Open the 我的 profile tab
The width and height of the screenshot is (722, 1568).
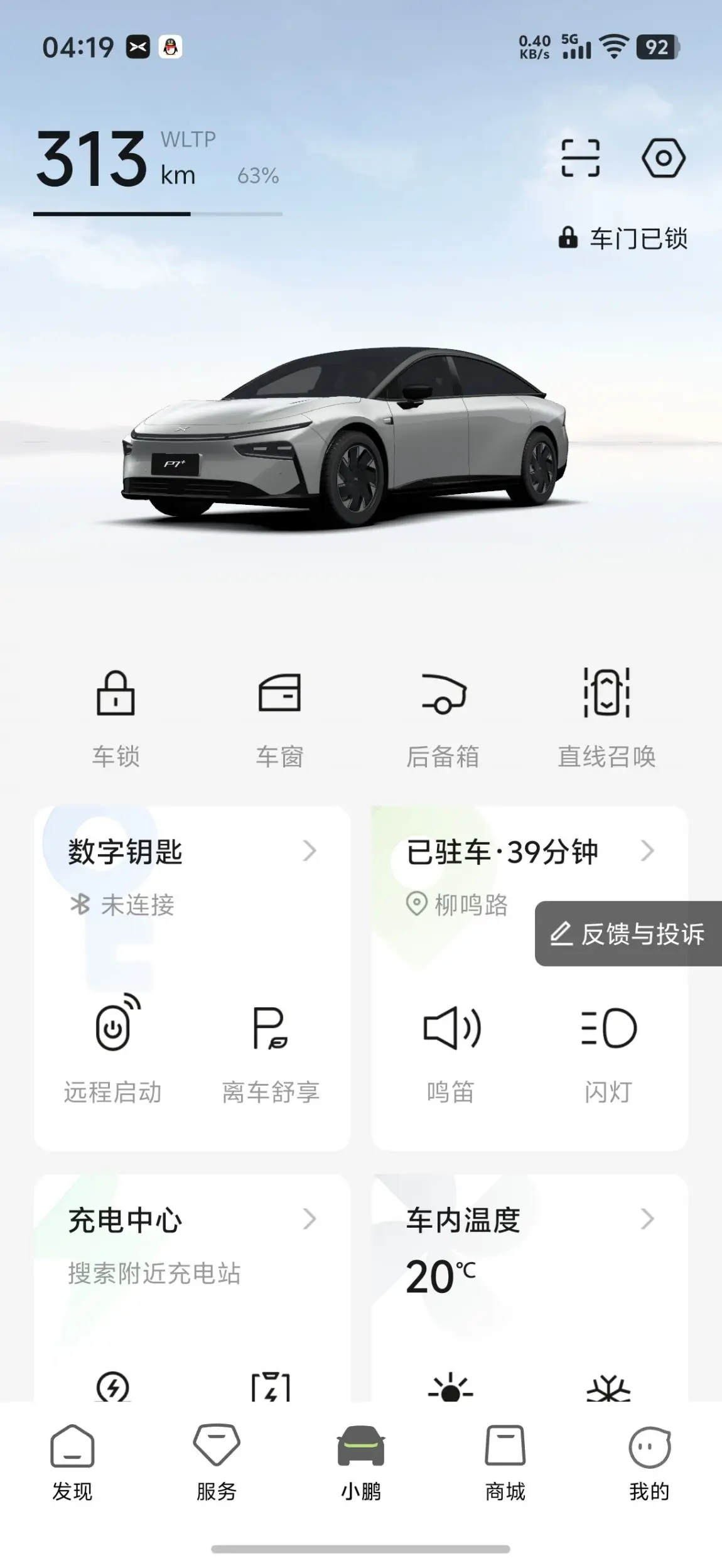[650, 1462]
